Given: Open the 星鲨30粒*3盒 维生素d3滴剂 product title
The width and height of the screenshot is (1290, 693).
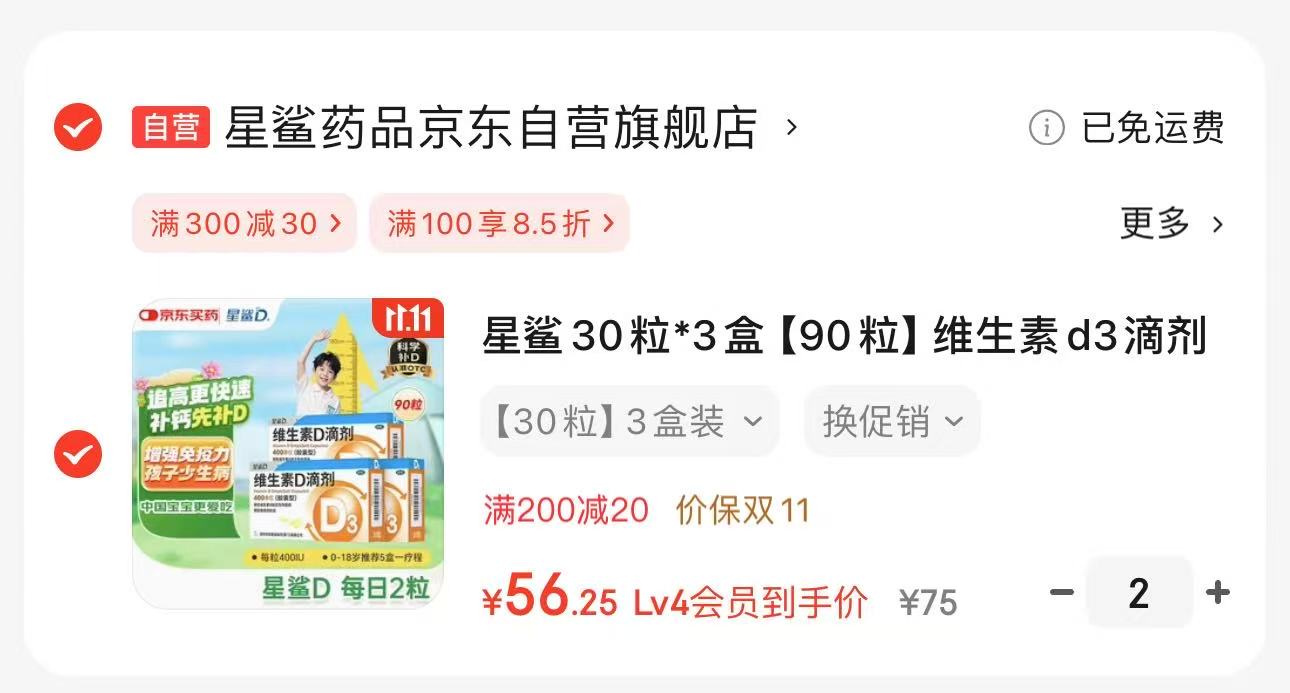Looking at the screenshot, I should click(x=843, y=337).
